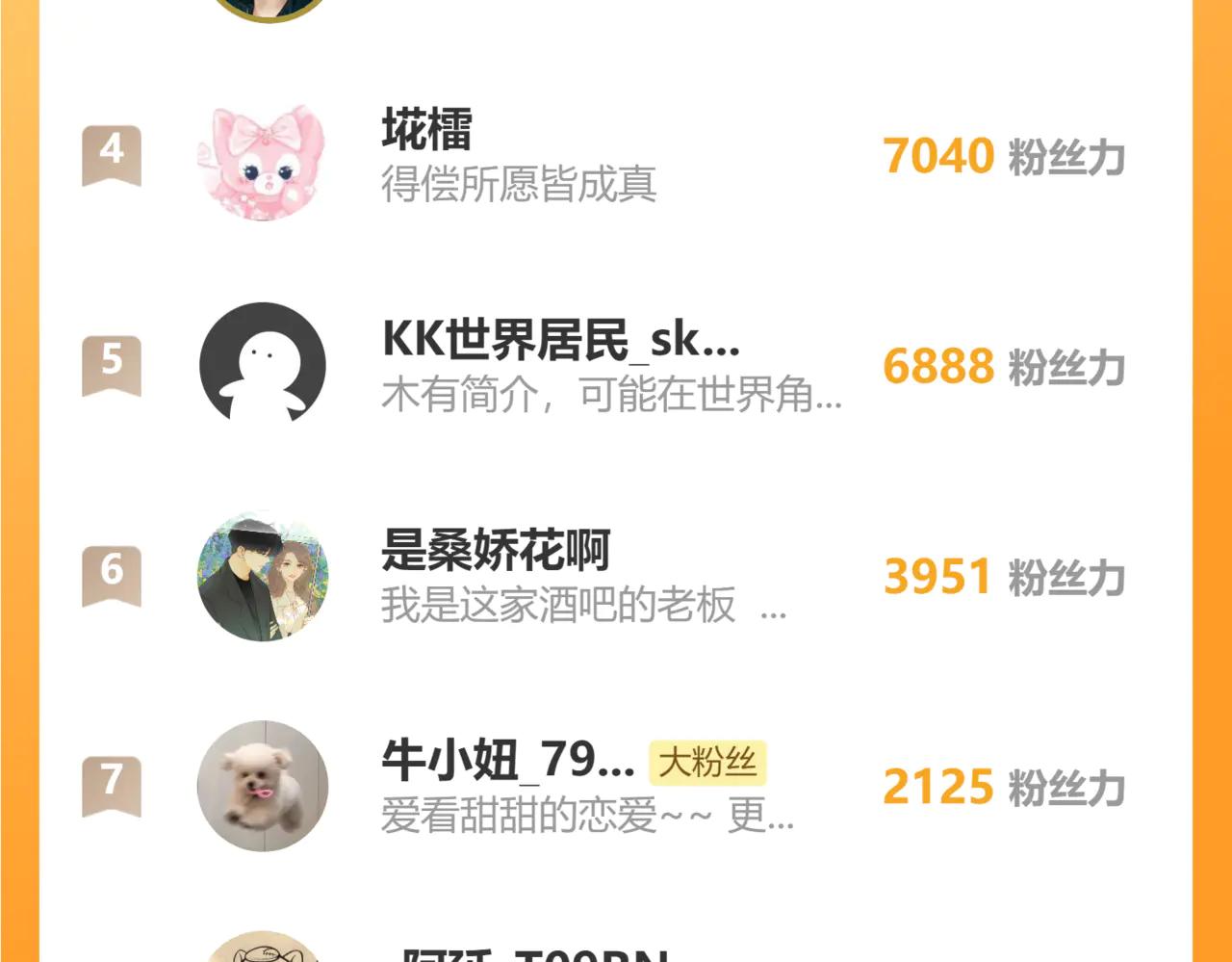Screen dimensions: 1232x962
Task: View the KK世界居民_sk... user row
Action: click(560, 340)
